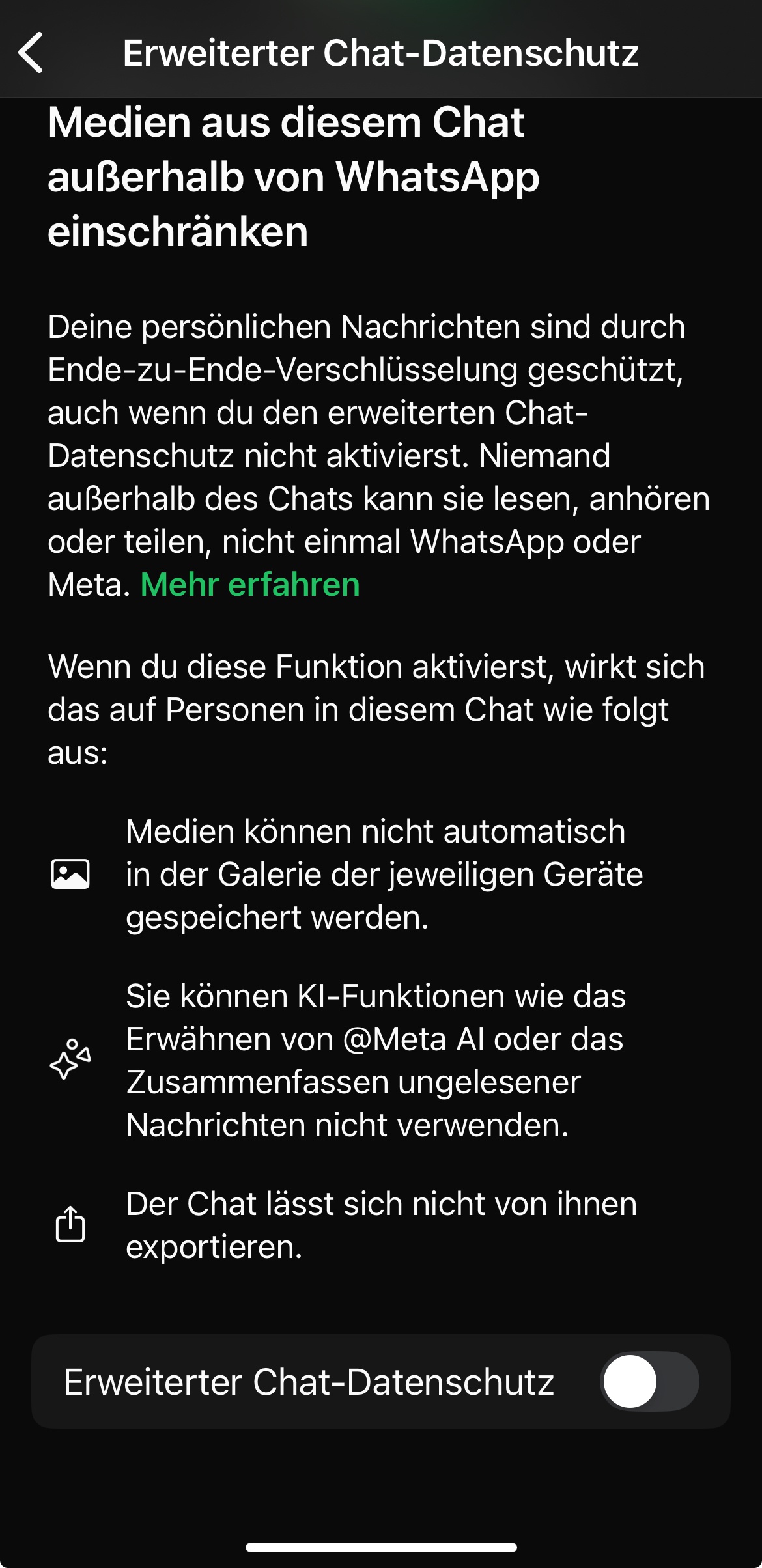Enable Erweiterter Chat-Datenschutz switch
Viewport: 762px width, 1568px height.
[x=649, y=1381]
